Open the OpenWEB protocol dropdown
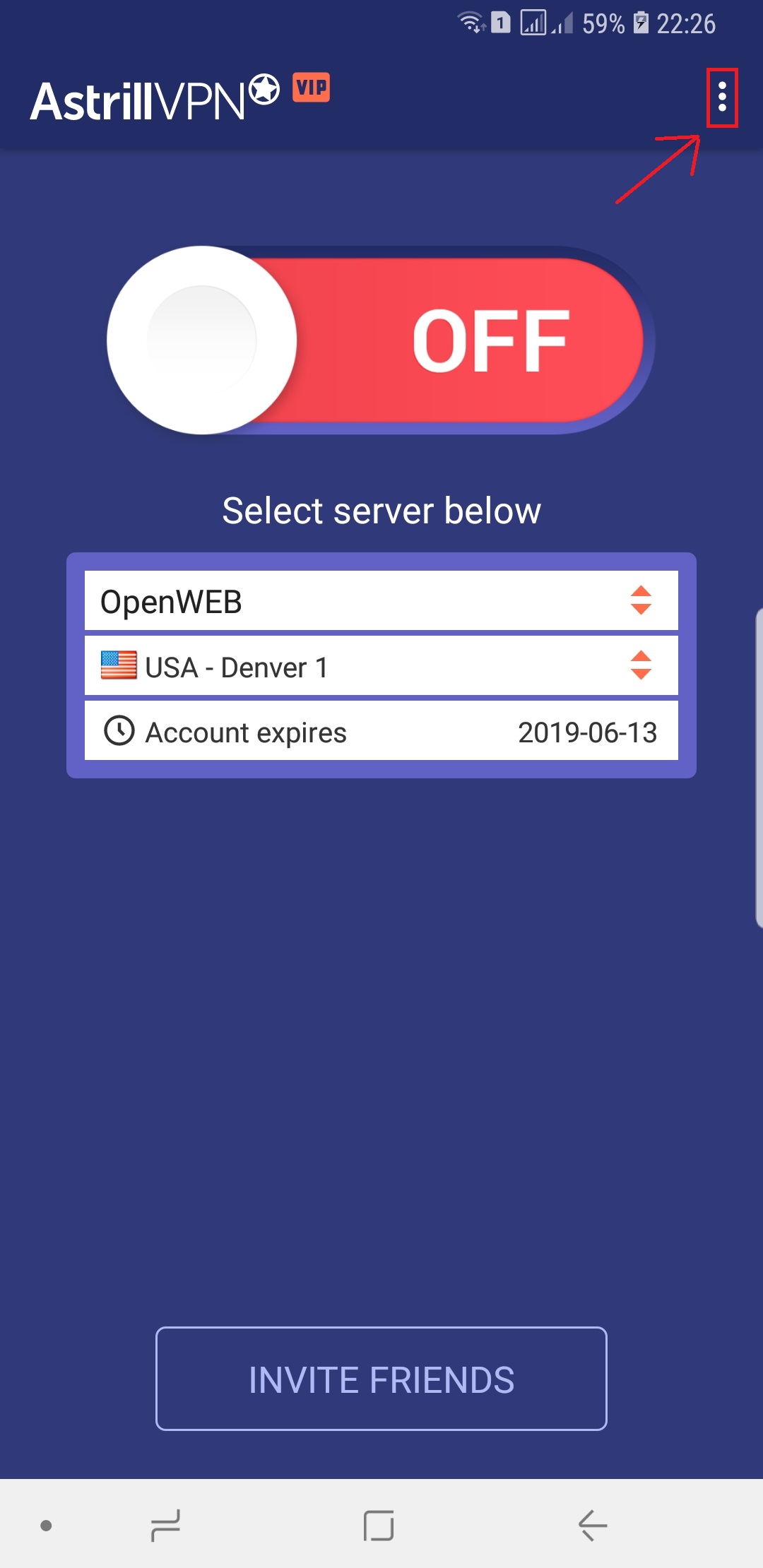Image resolution: width=763 pixels, height=1568 pixels. pos(381,601)
